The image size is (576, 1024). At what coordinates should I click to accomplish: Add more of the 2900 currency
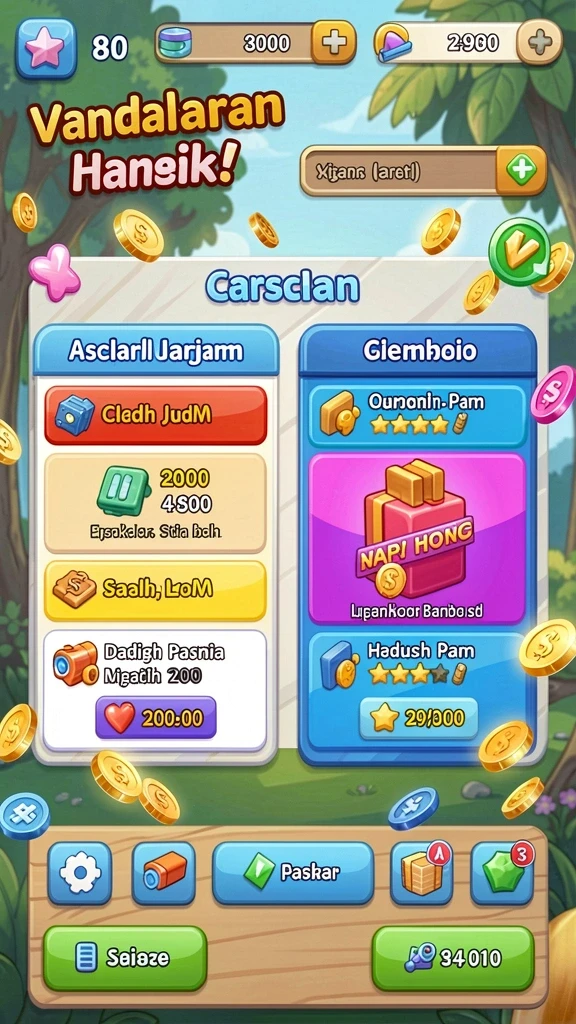539,42
